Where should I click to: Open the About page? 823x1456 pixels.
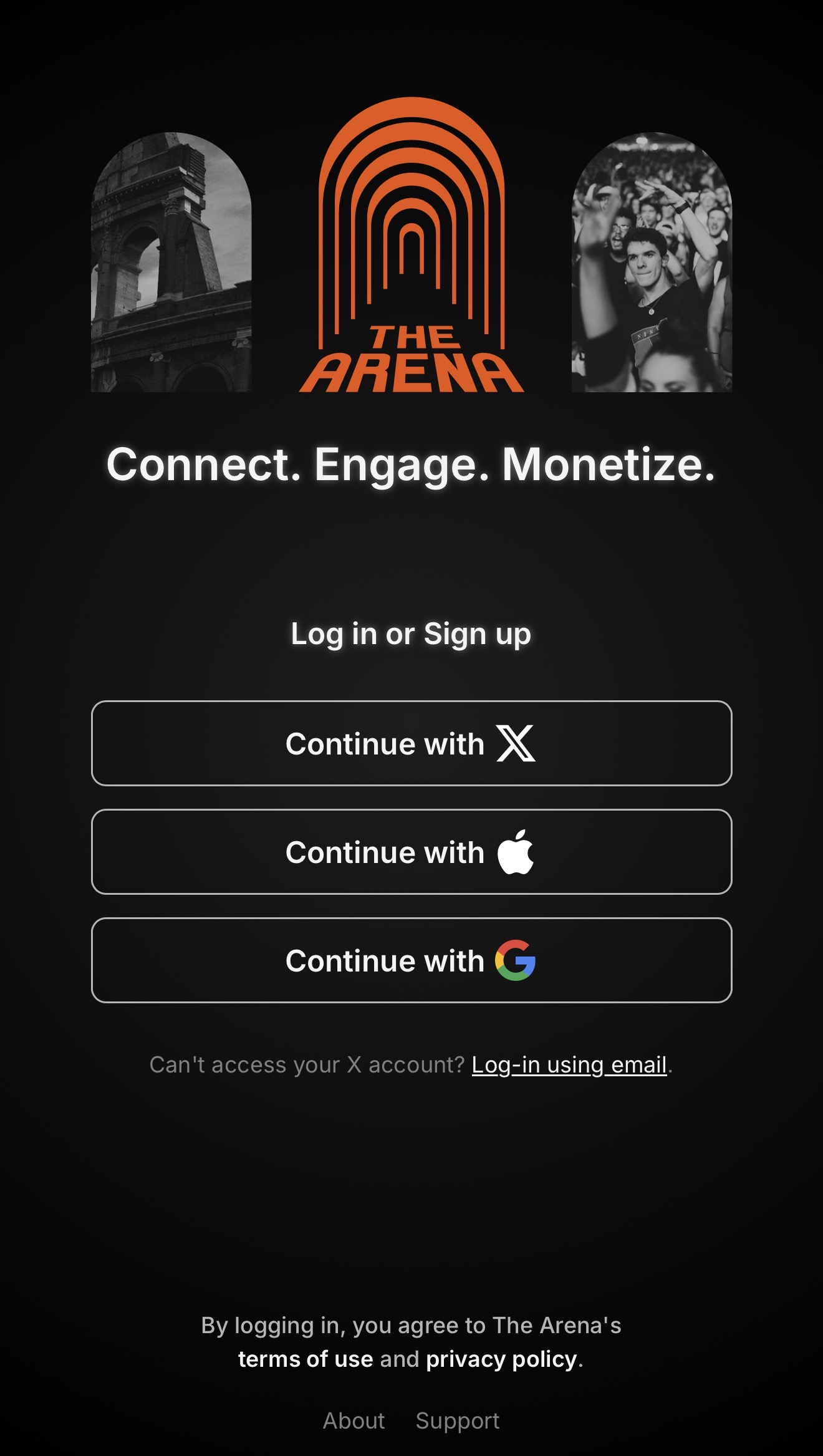pyautogui.click(x=354, y=1420)
